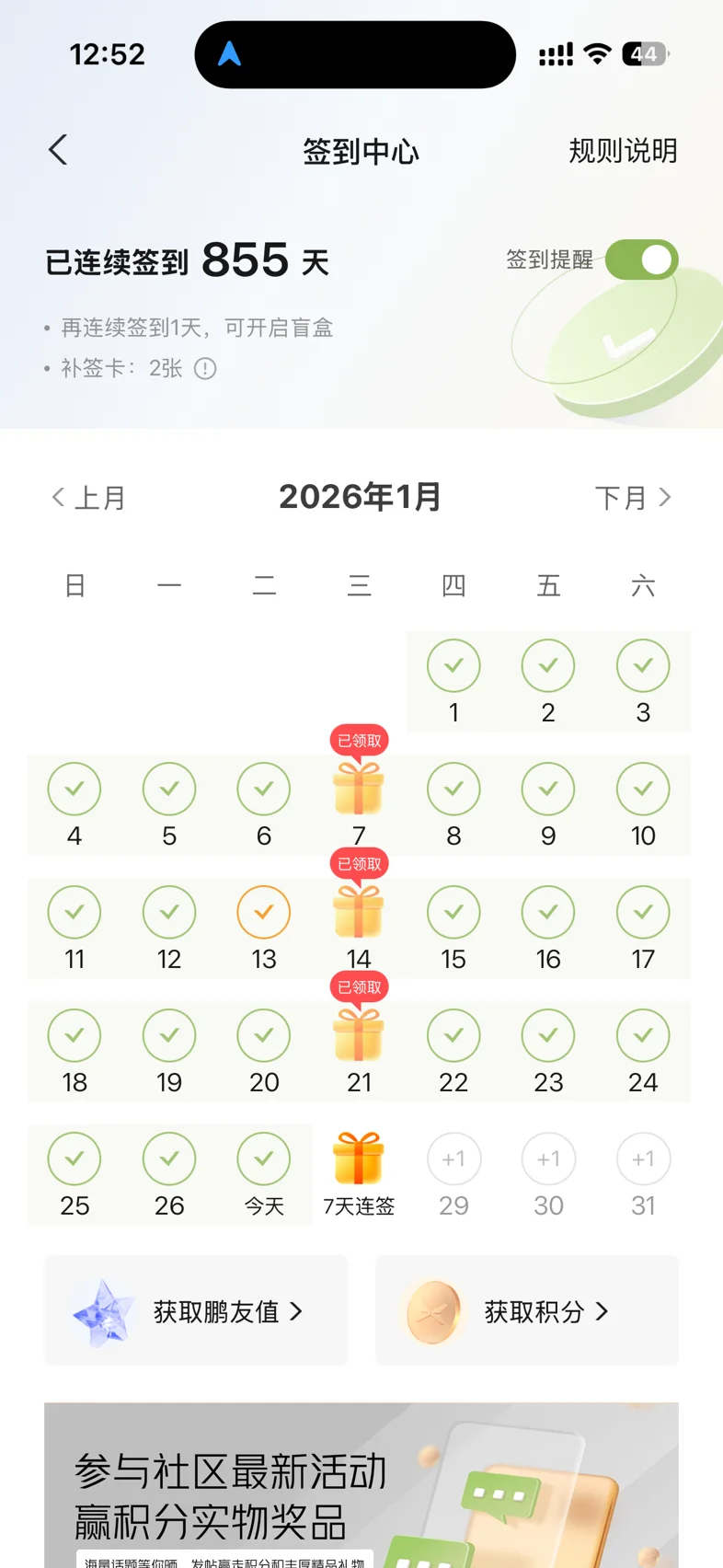The width and height of the screenshot is (723, 1568).
Task: Turn off the 签到提醒 switch
Action: [x=641, y=259]
